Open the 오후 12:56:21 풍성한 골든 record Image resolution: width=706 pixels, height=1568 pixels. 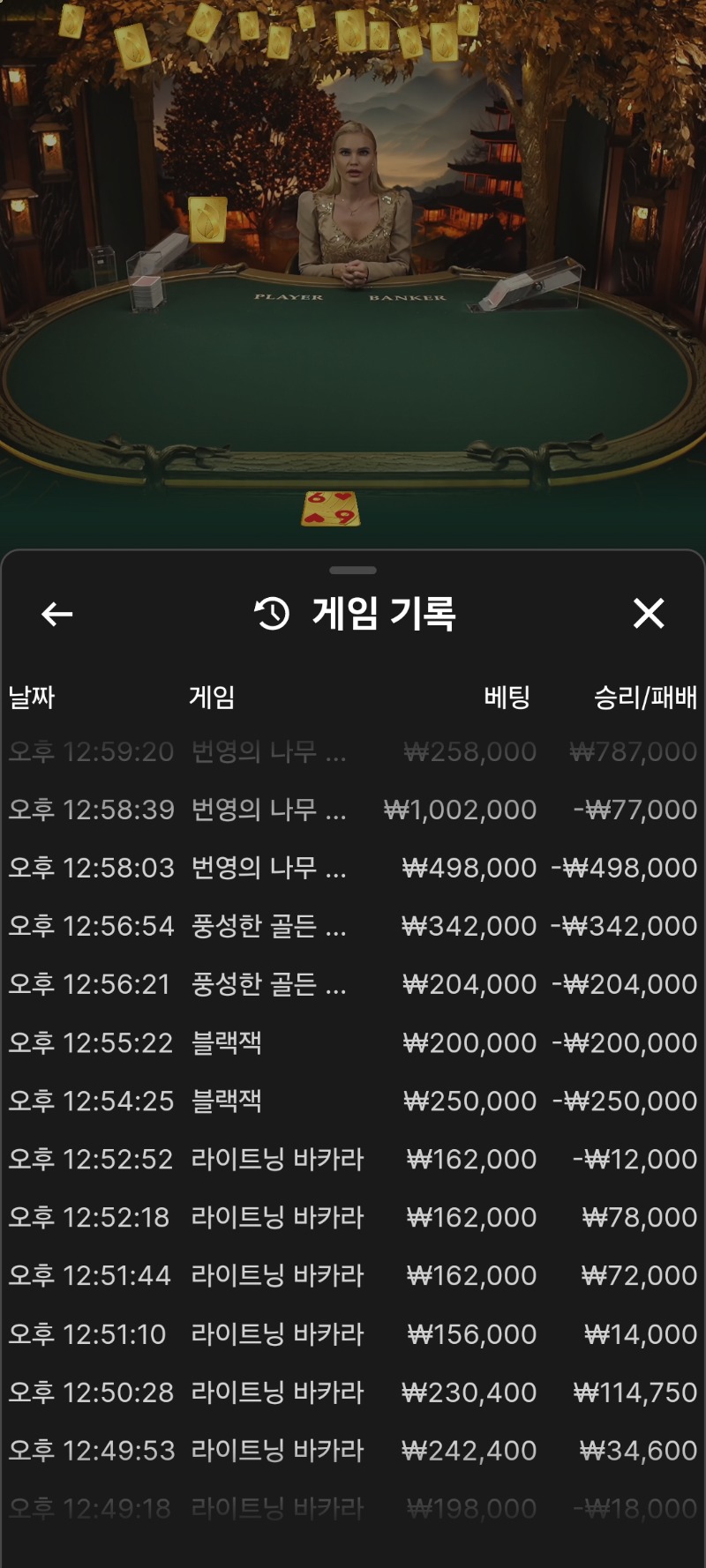pos(353,984)
